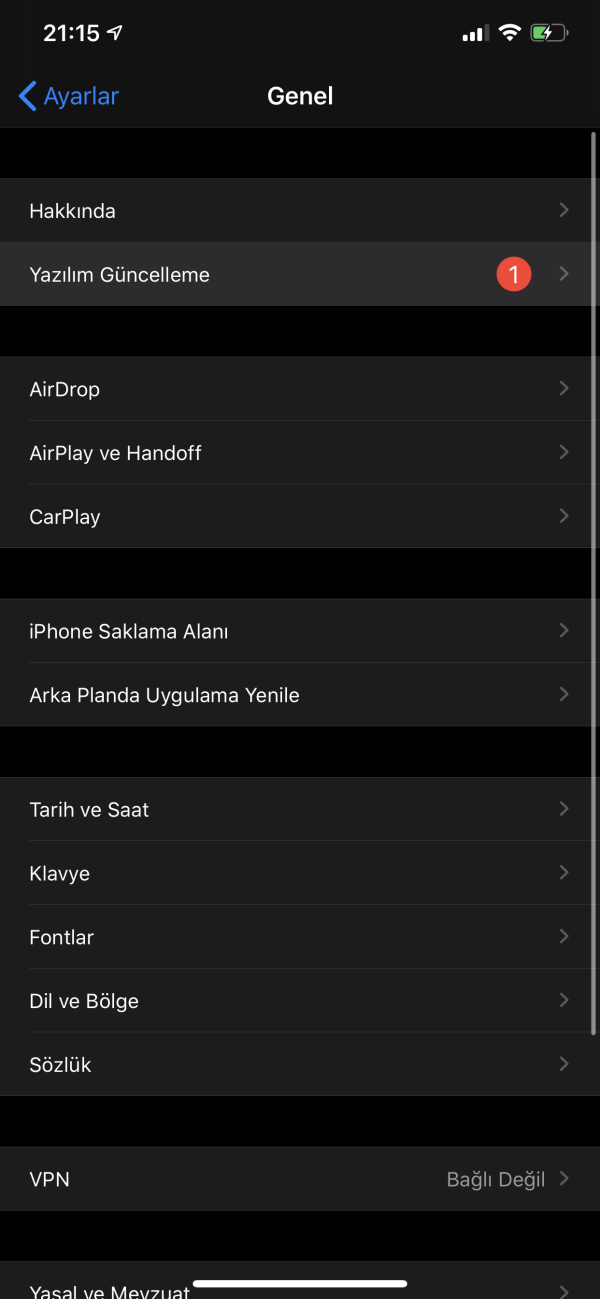Select Dil ve Bölge
Viewport: 600px width, 1299px height.
(298, 1001)
